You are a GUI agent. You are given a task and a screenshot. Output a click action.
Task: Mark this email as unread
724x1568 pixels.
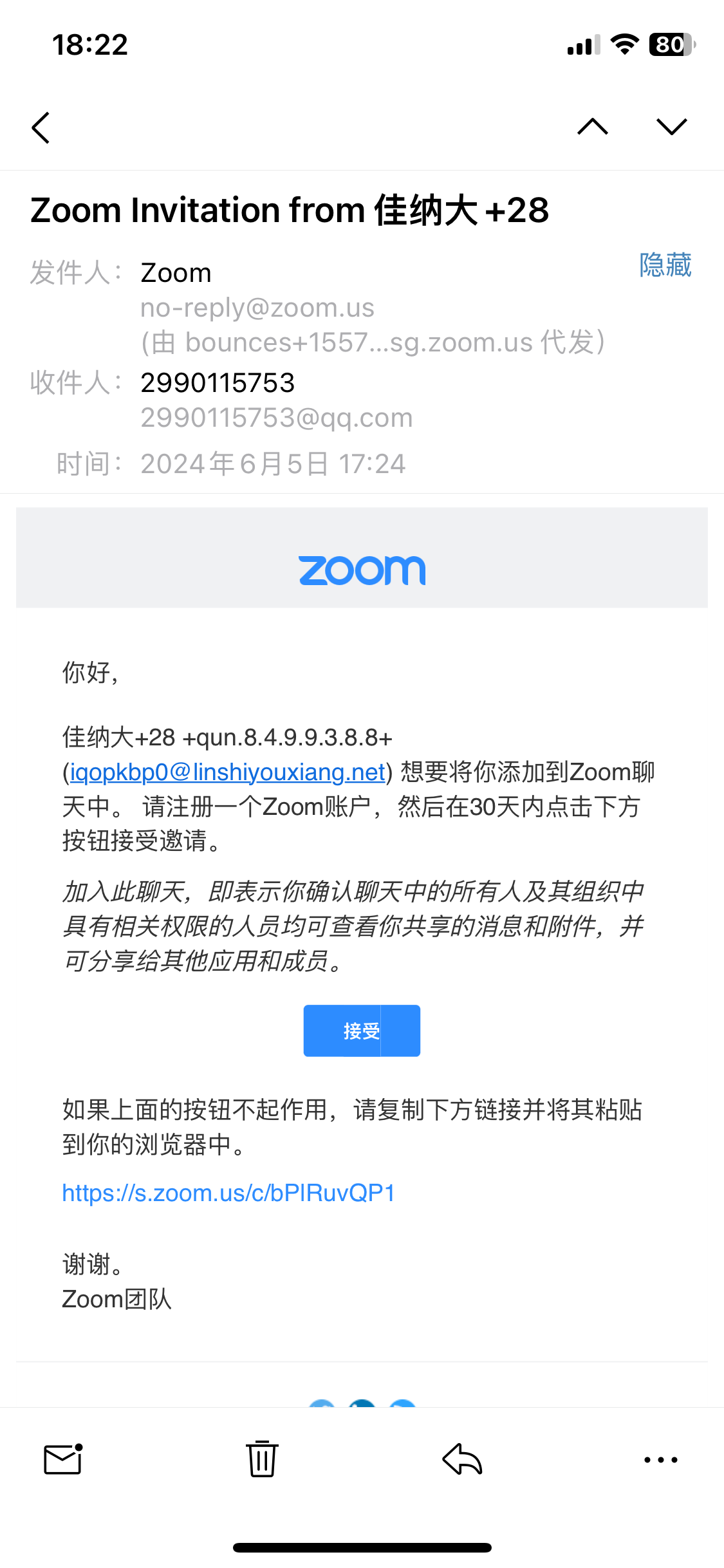63,1459
